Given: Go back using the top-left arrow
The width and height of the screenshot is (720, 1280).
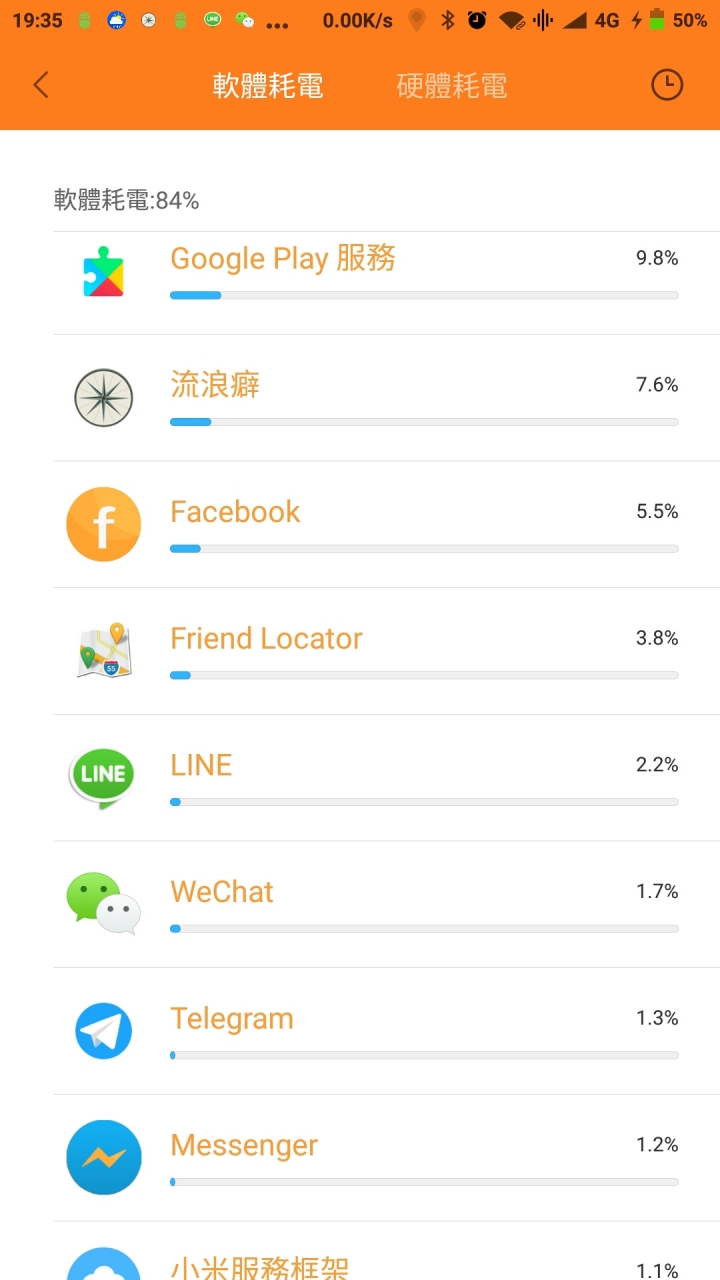Looking at the screenshot, I should point(41,85).
